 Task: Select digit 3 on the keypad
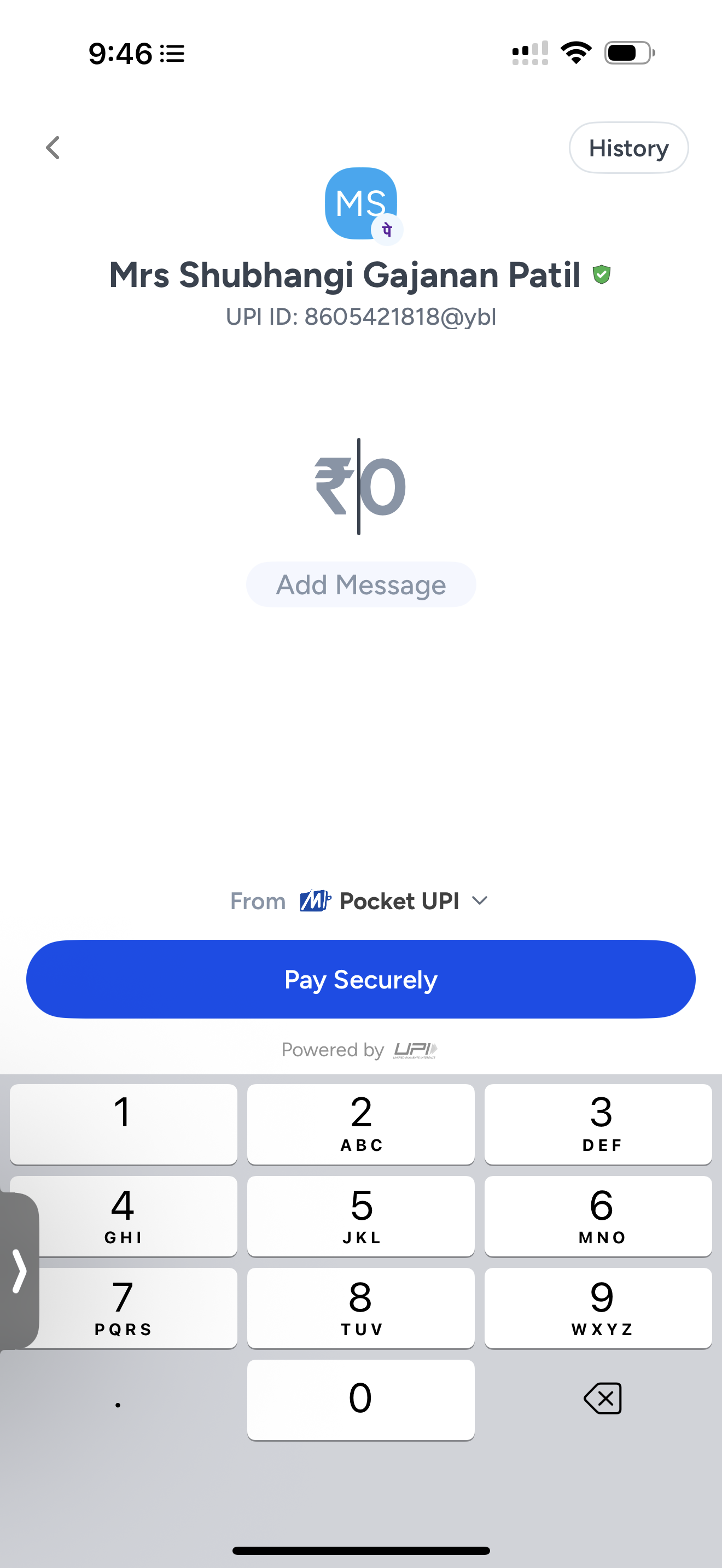pyautogui.click(x=598, y=1124)
